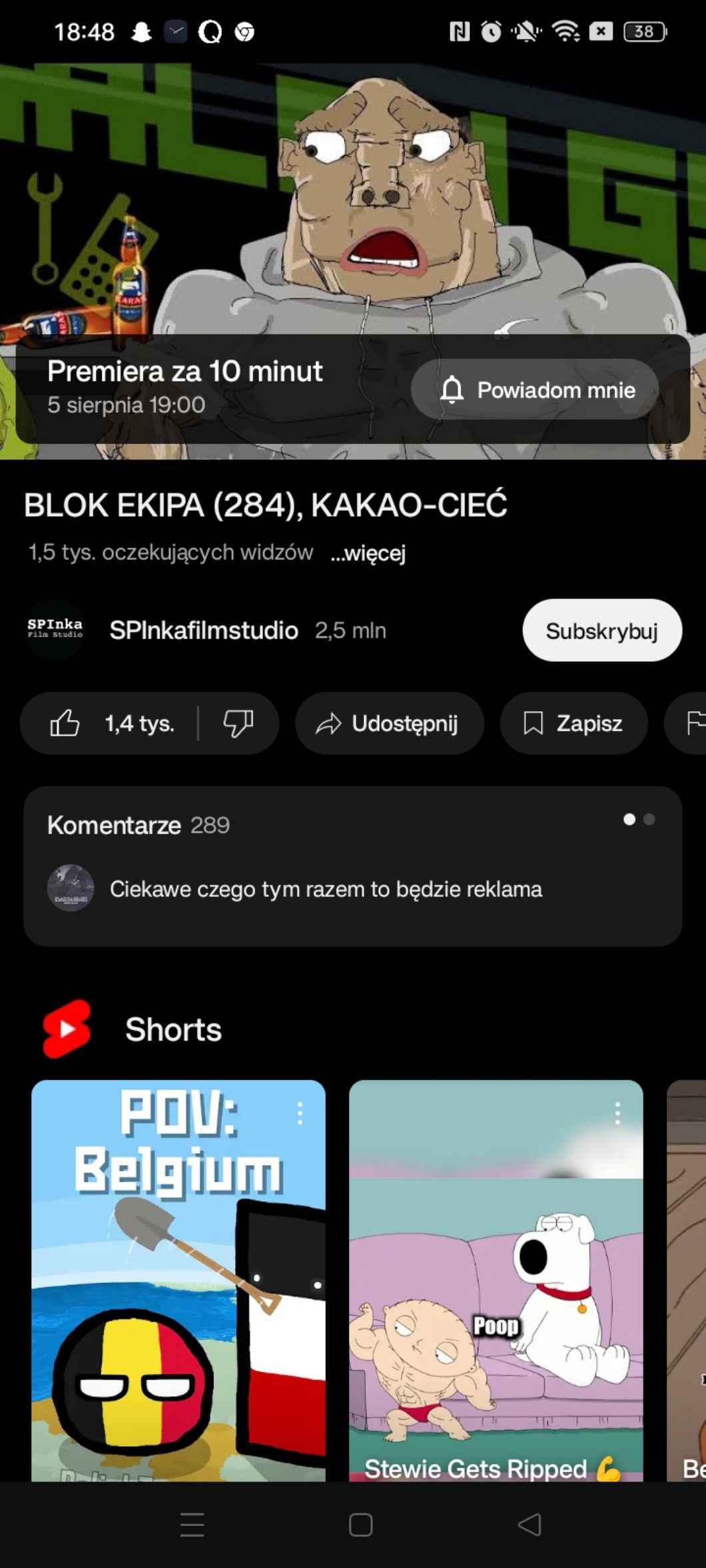Screen dimensions: 706x1568
Task: Tap the Powiadom mnie reminder button
Action: [x=535, y=390]
